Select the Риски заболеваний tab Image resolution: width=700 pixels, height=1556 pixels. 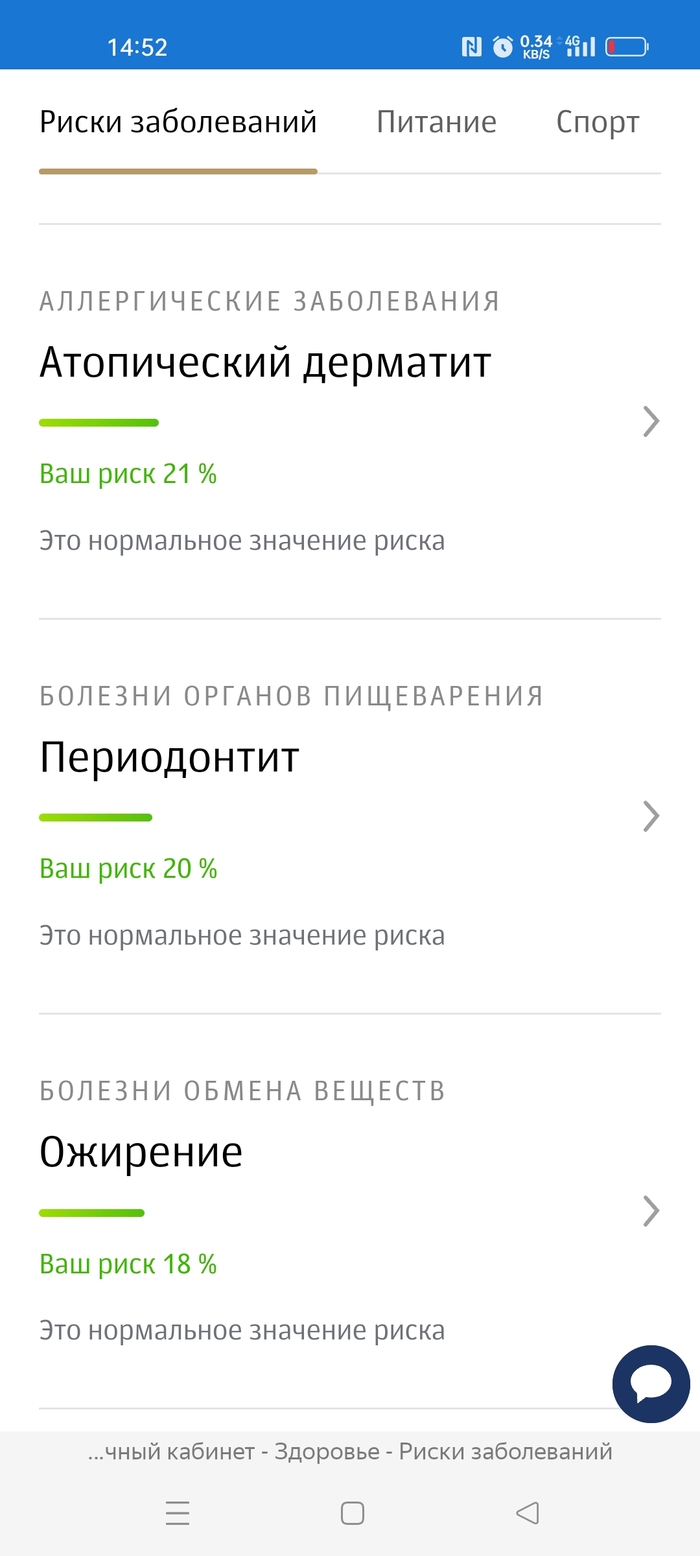(178, 122)
